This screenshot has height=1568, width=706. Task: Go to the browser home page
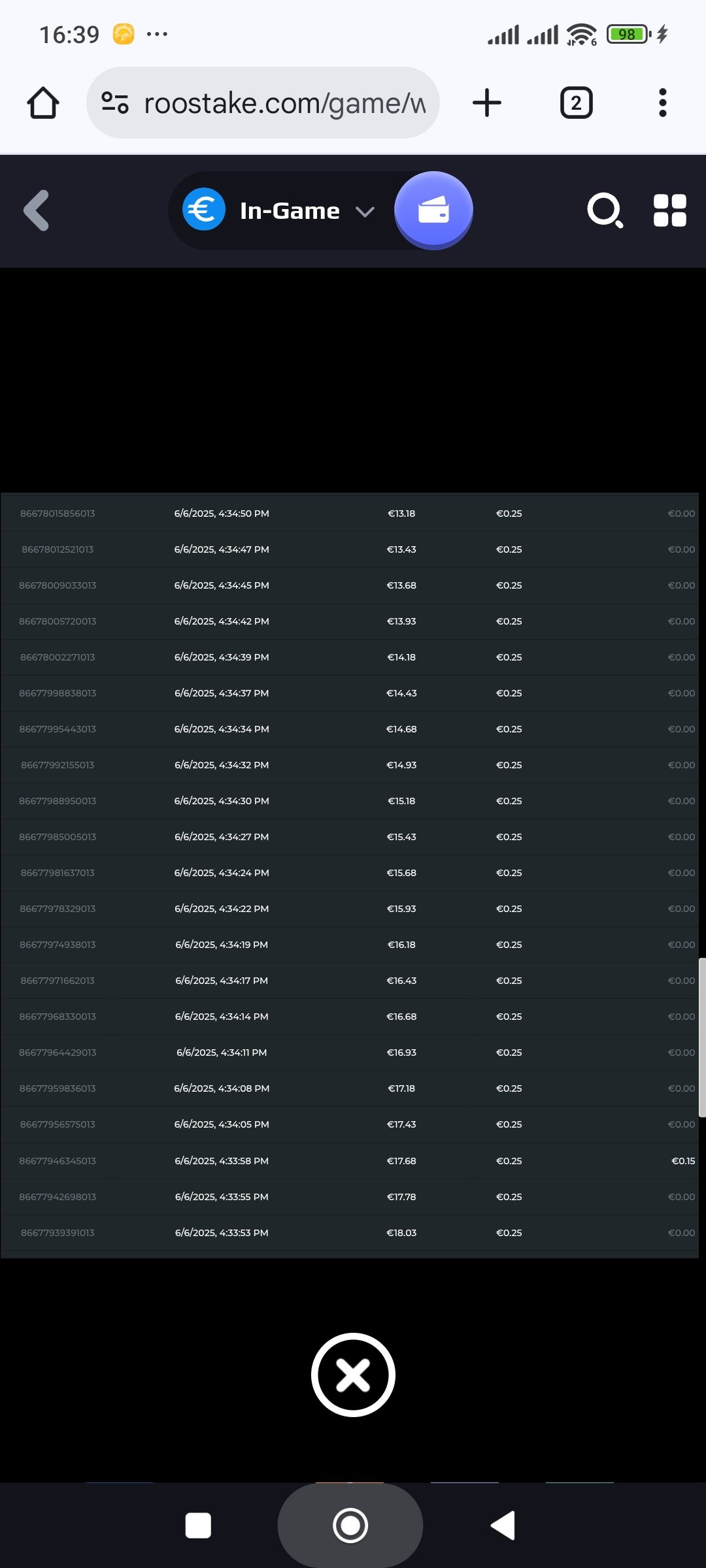43,103
